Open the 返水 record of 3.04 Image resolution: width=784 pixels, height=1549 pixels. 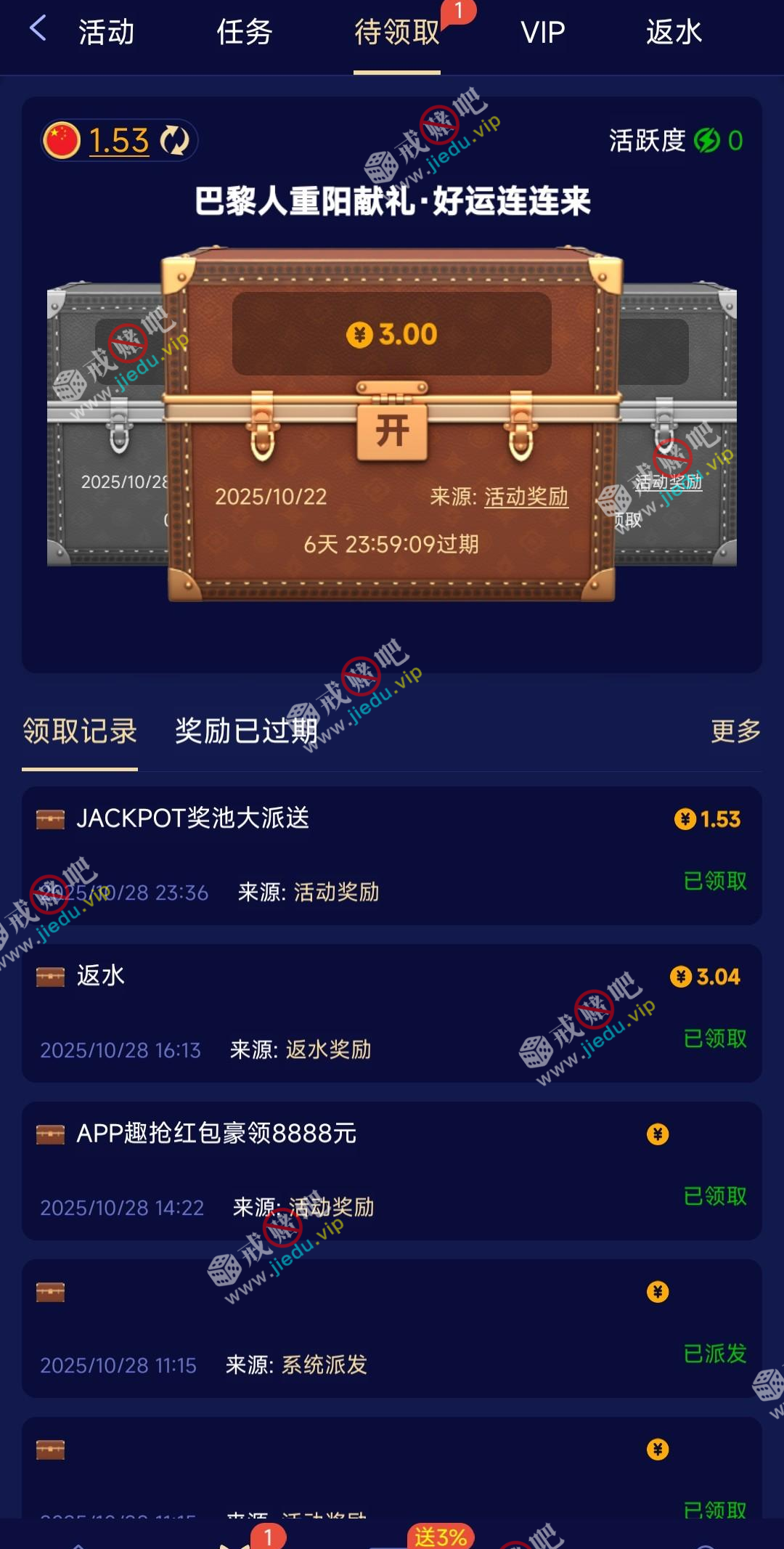[392, 1012]
